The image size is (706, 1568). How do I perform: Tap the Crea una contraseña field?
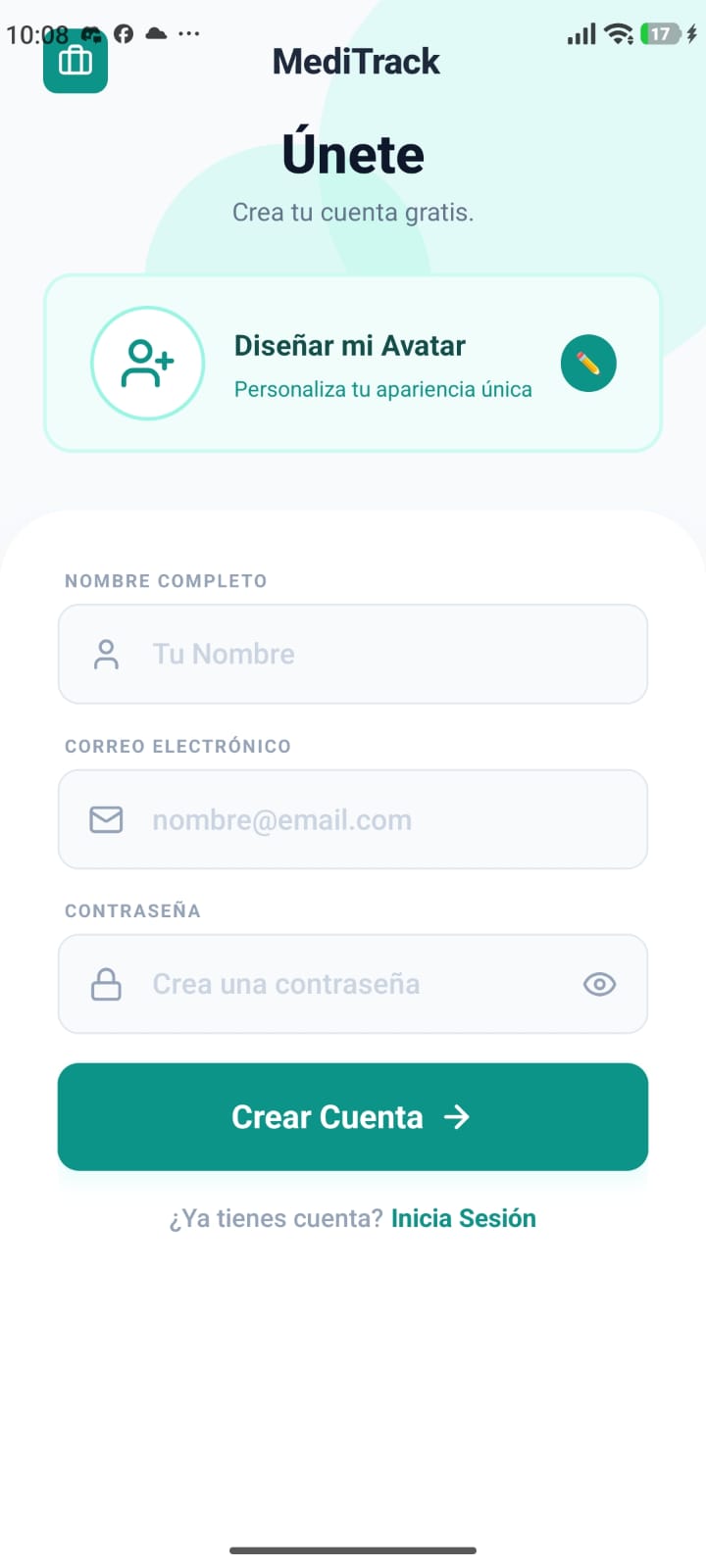pyautogui.click(x=343, y=984)
